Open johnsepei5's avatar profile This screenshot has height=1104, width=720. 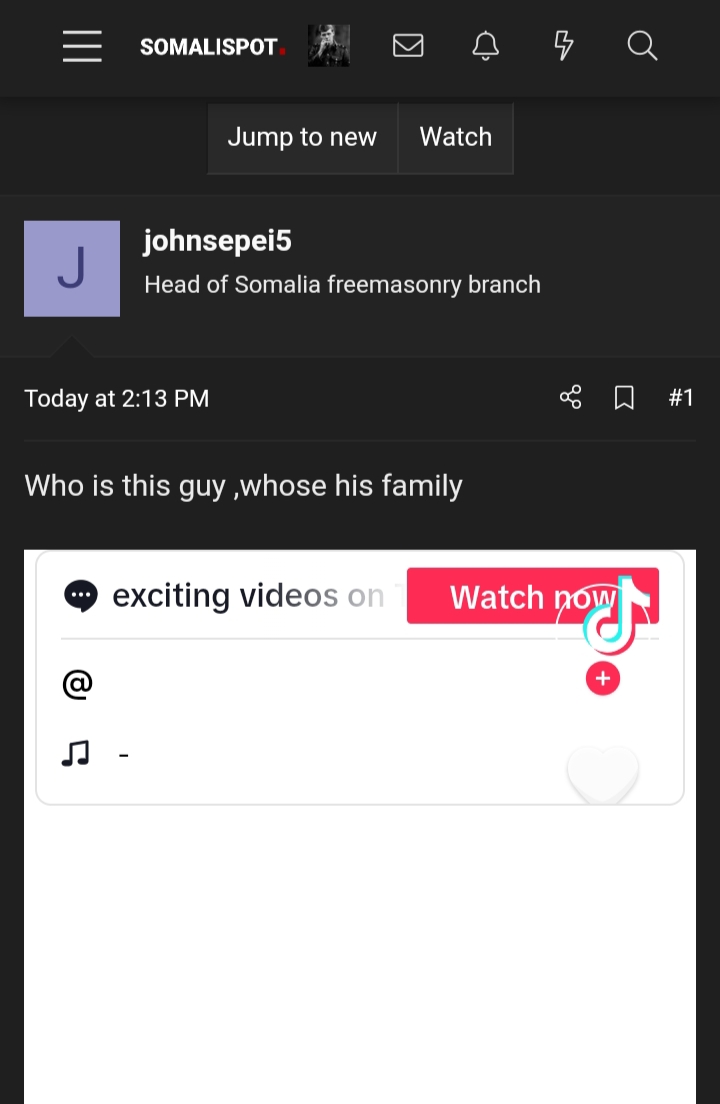[x=72, y=269]
